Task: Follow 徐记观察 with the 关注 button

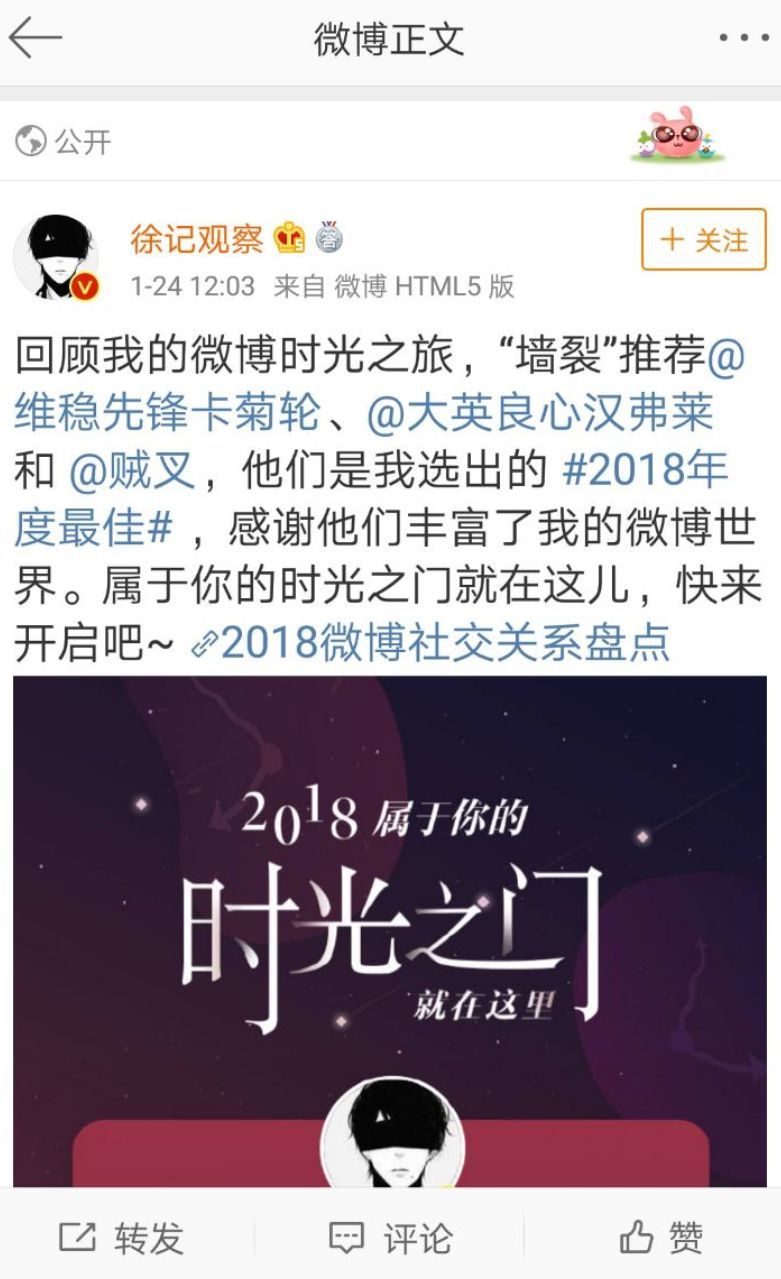Action: pyautogui.click(x=703, y=240)
